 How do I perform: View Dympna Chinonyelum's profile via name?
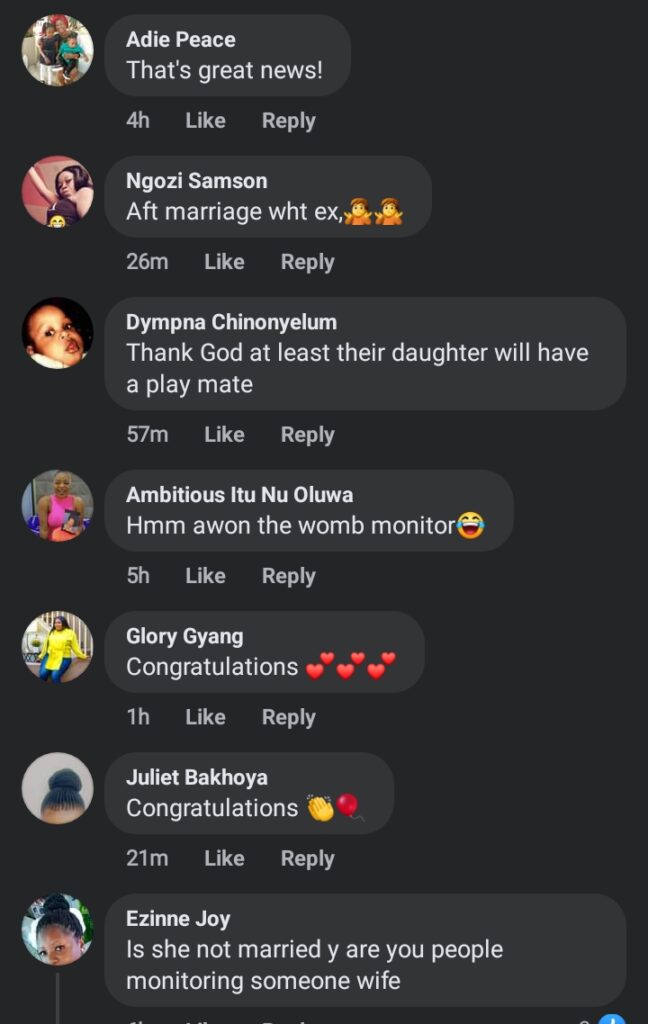pyautogui.click(x=231, y=322)
